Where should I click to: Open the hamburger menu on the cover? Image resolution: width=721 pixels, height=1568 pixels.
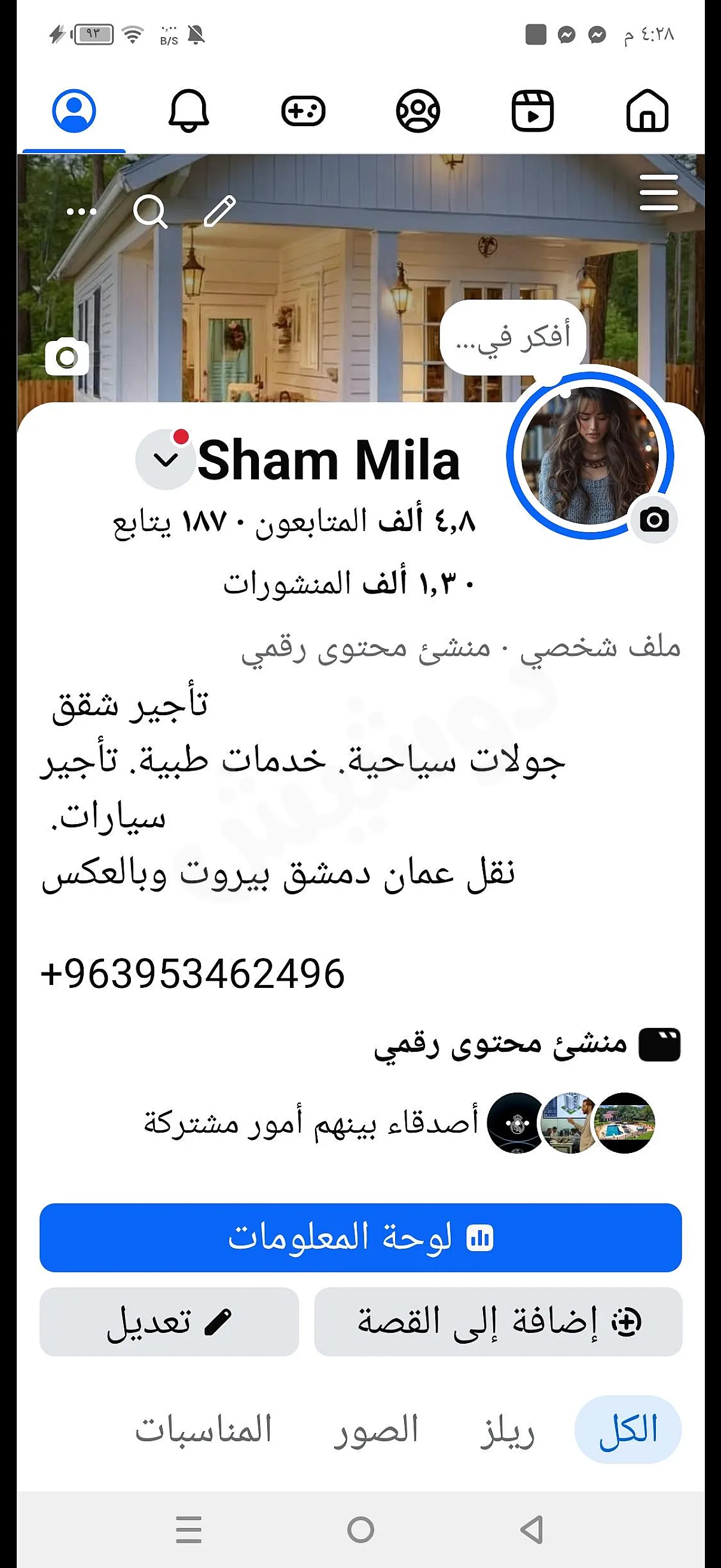(658, 193)
